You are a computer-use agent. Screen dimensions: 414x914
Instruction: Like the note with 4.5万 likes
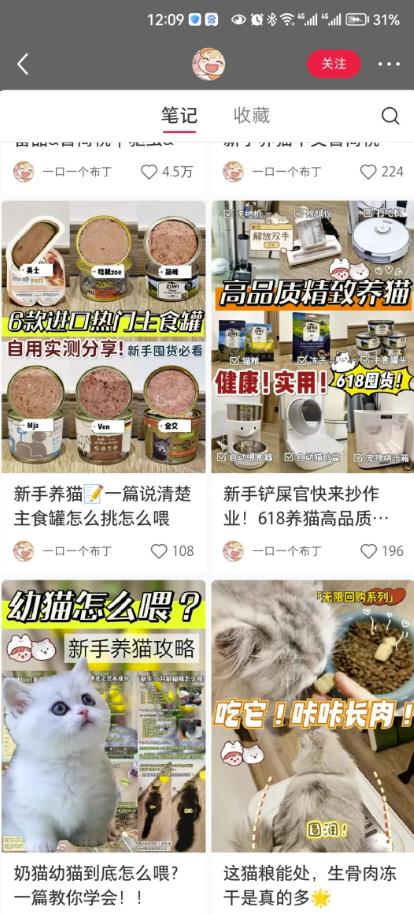point(149,171)
